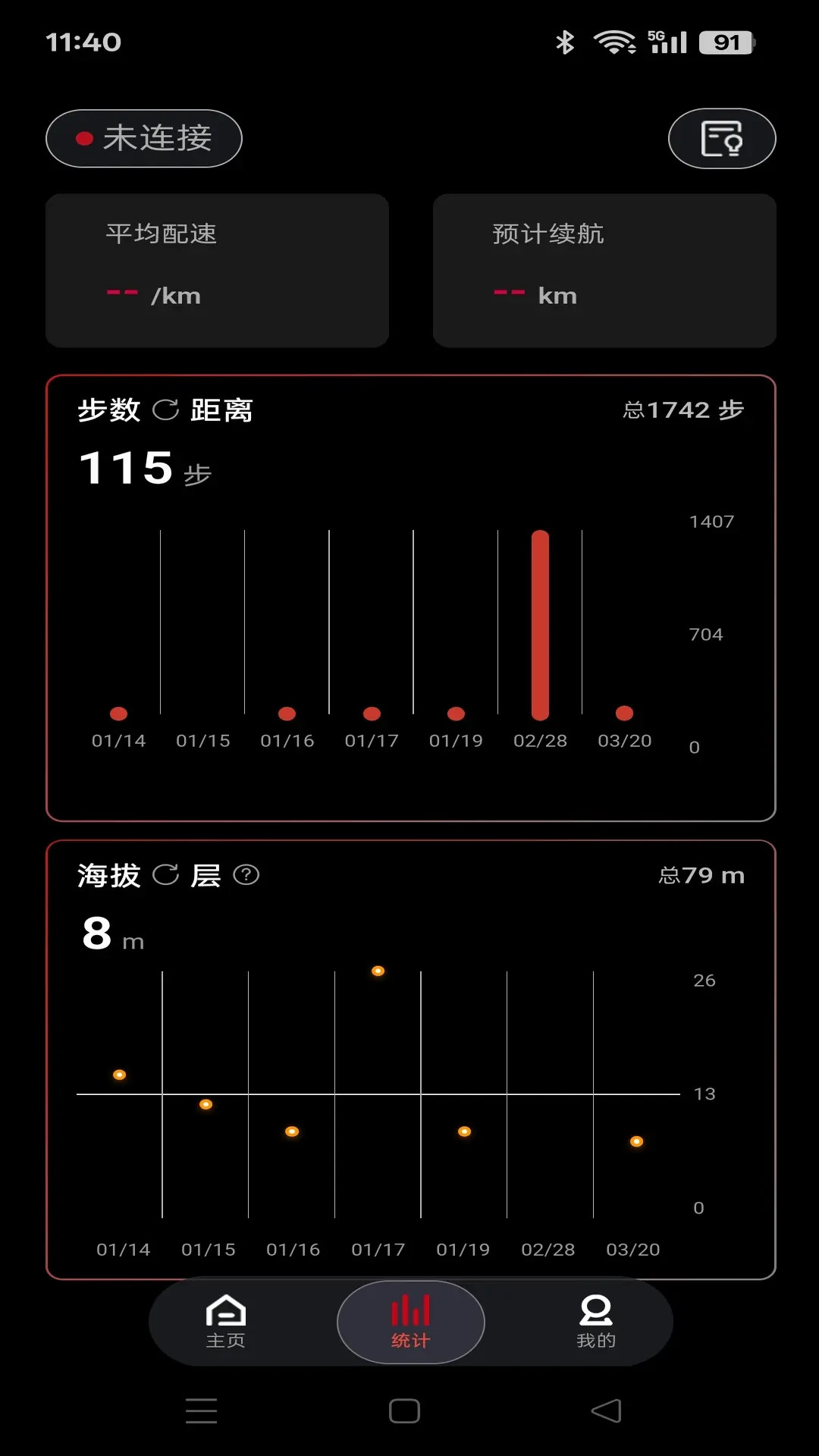Expand the 未连接 connection status pill
819x1456 pixels.
144,138
